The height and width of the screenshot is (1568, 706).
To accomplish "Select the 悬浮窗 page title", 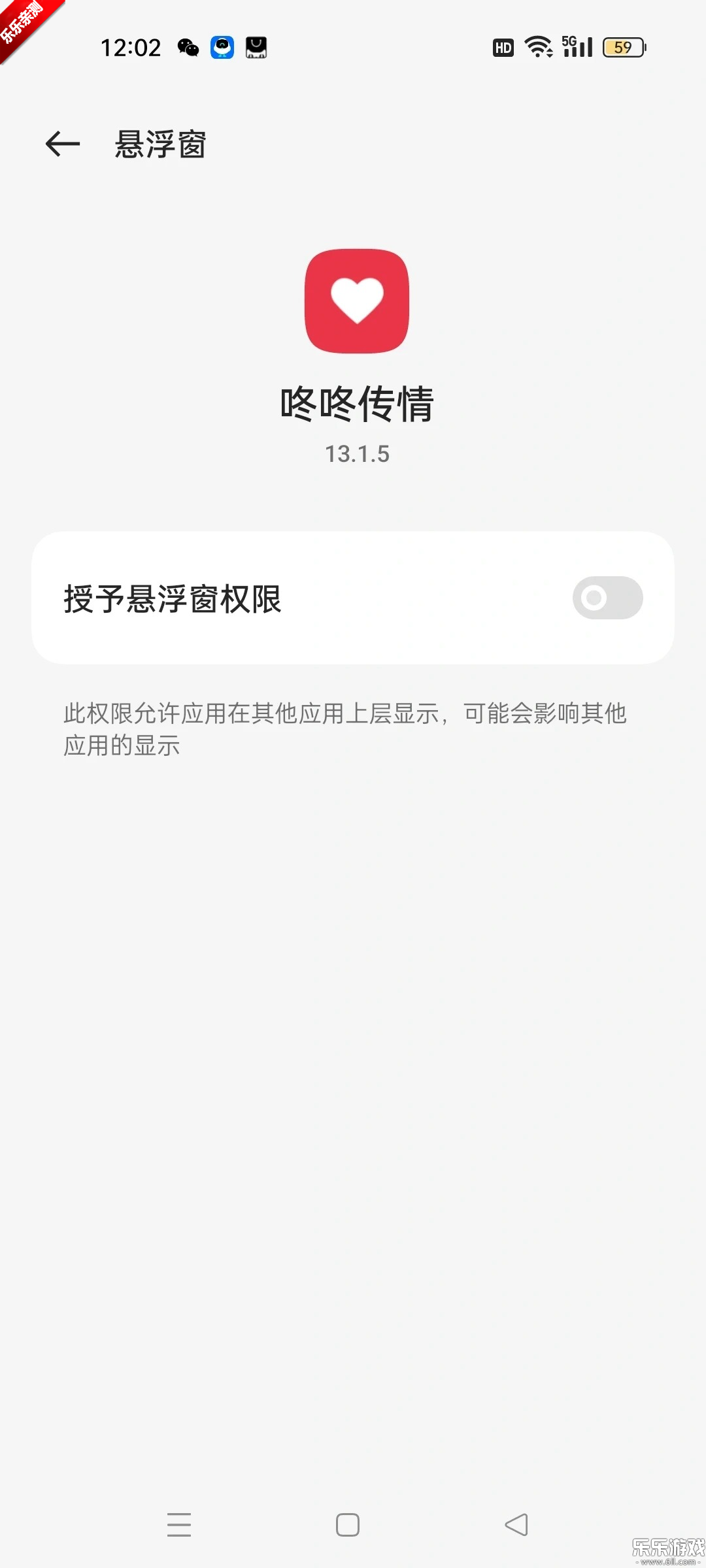I will (159, 145).
